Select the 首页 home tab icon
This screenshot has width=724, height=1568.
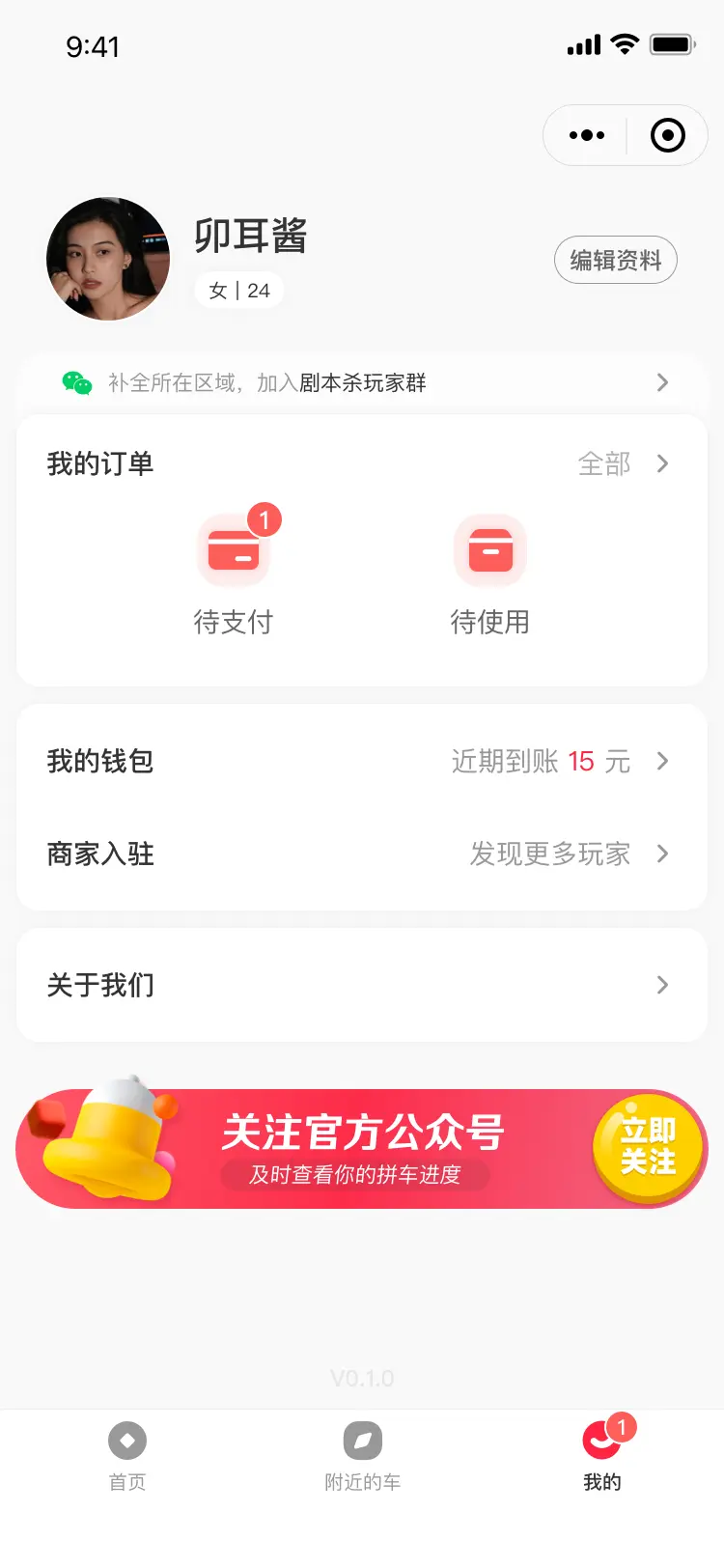coord(127,1441)
